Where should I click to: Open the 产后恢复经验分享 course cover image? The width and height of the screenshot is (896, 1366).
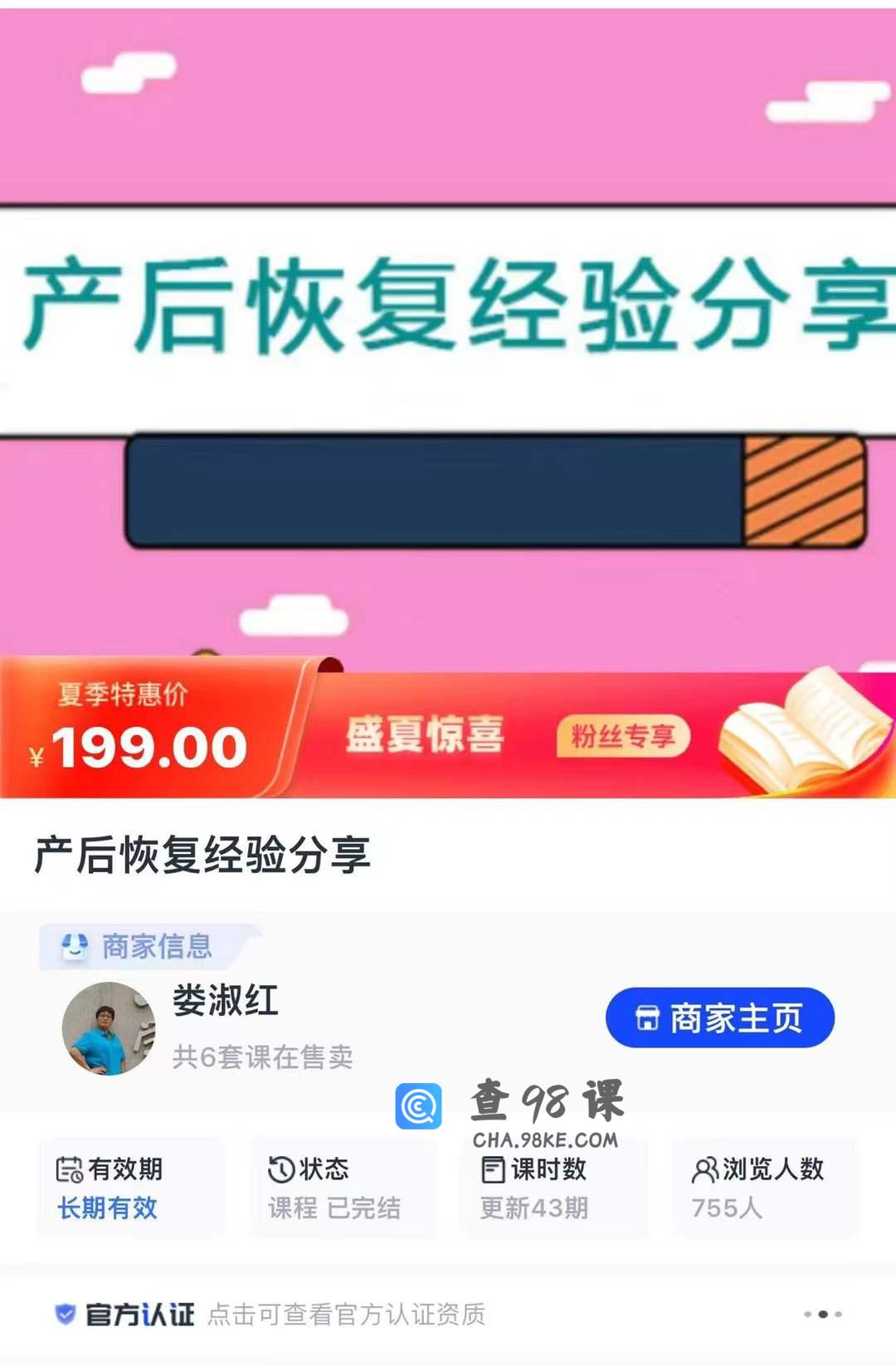(448, 332)
